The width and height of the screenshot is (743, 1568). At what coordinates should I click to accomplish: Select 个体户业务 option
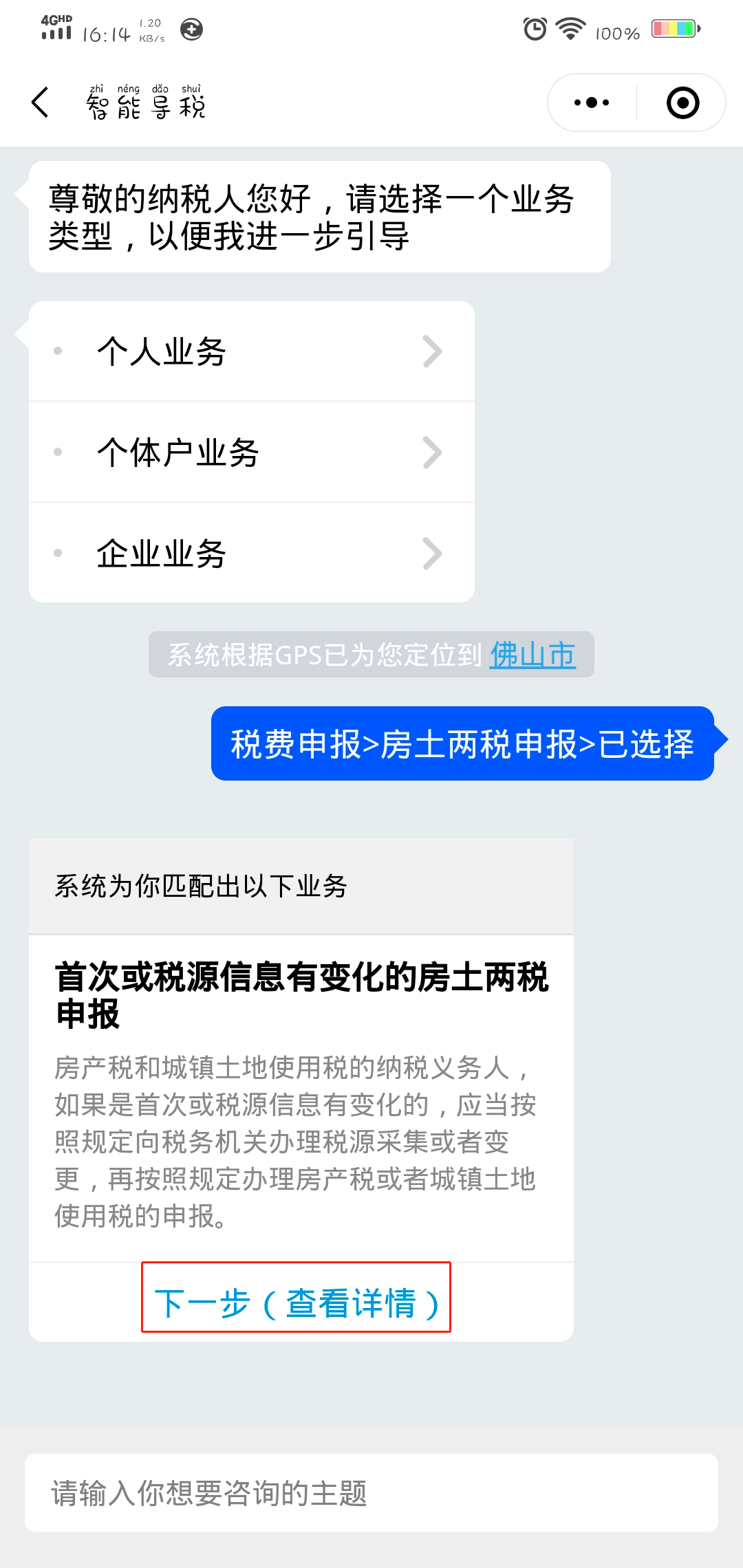[252, 453]
